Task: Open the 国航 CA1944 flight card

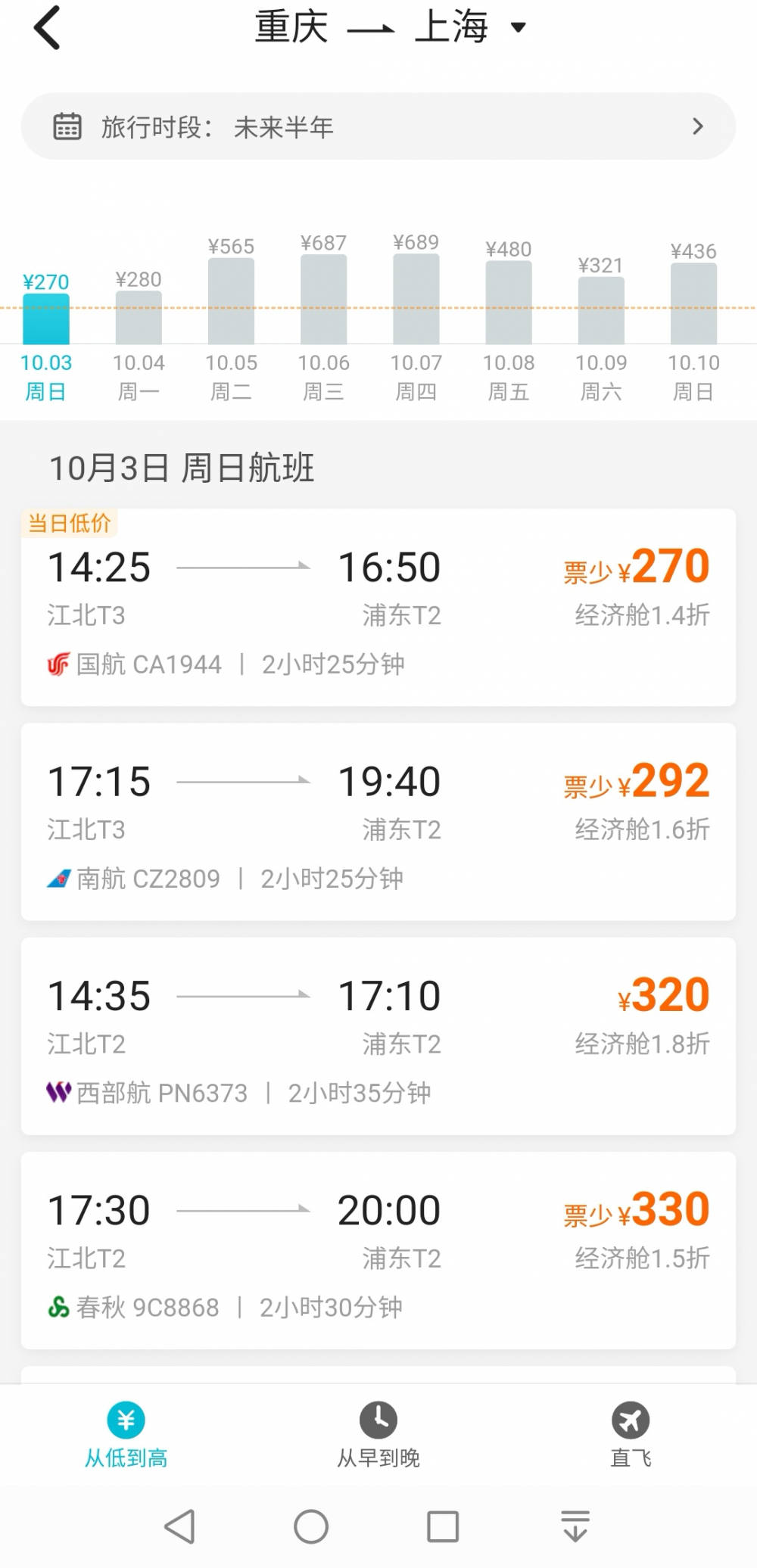Action: (x=378, y=608)
